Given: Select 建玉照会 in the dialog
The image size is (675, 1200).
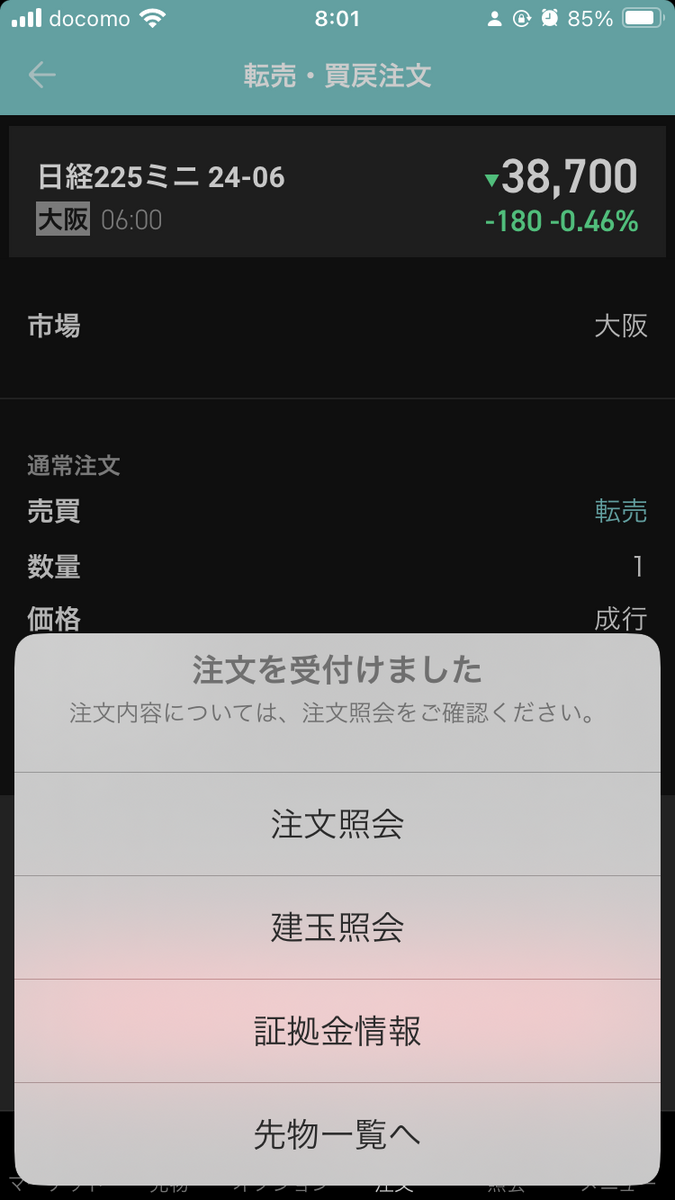Looking at the screenshot, I should (337, 928).
